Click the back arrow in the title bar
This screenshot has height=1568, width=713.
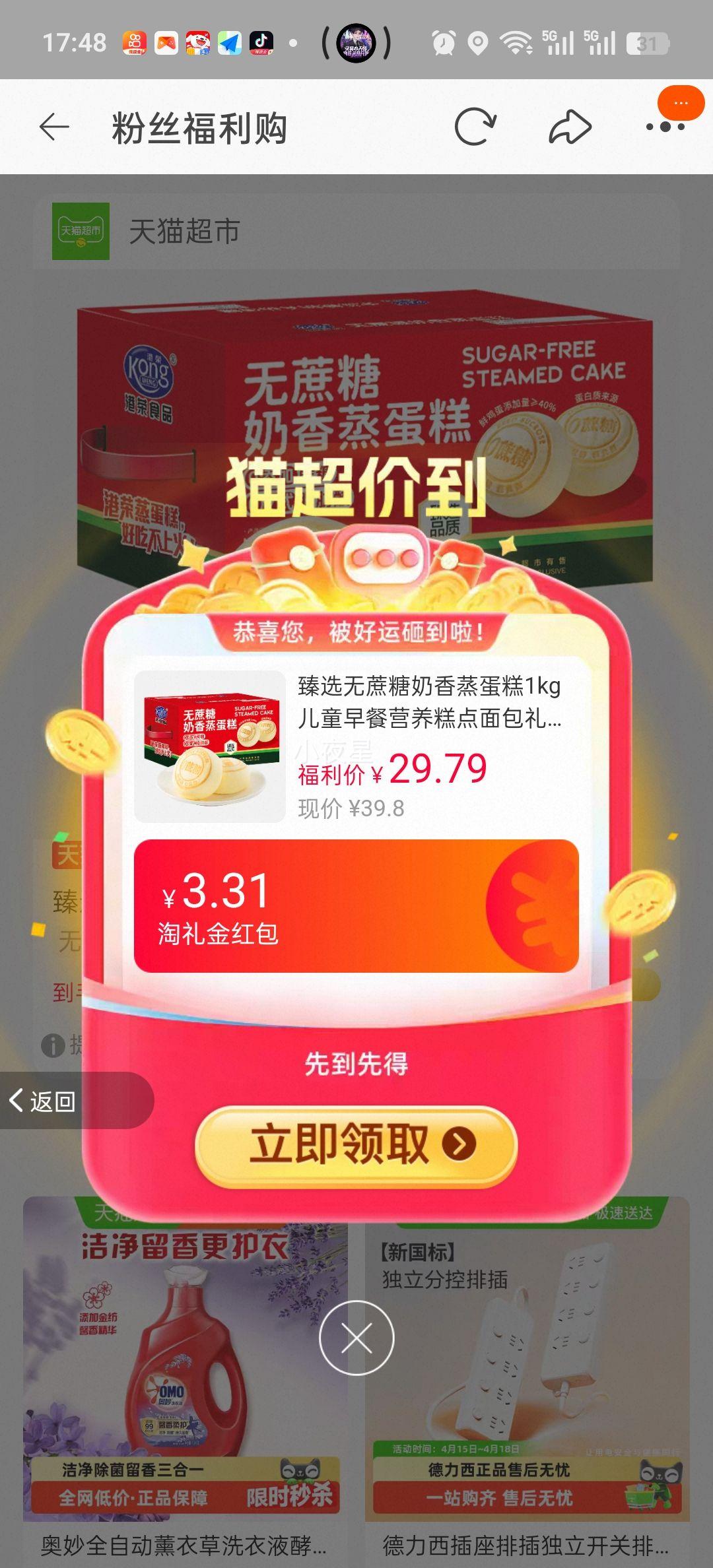pos(55,125)
